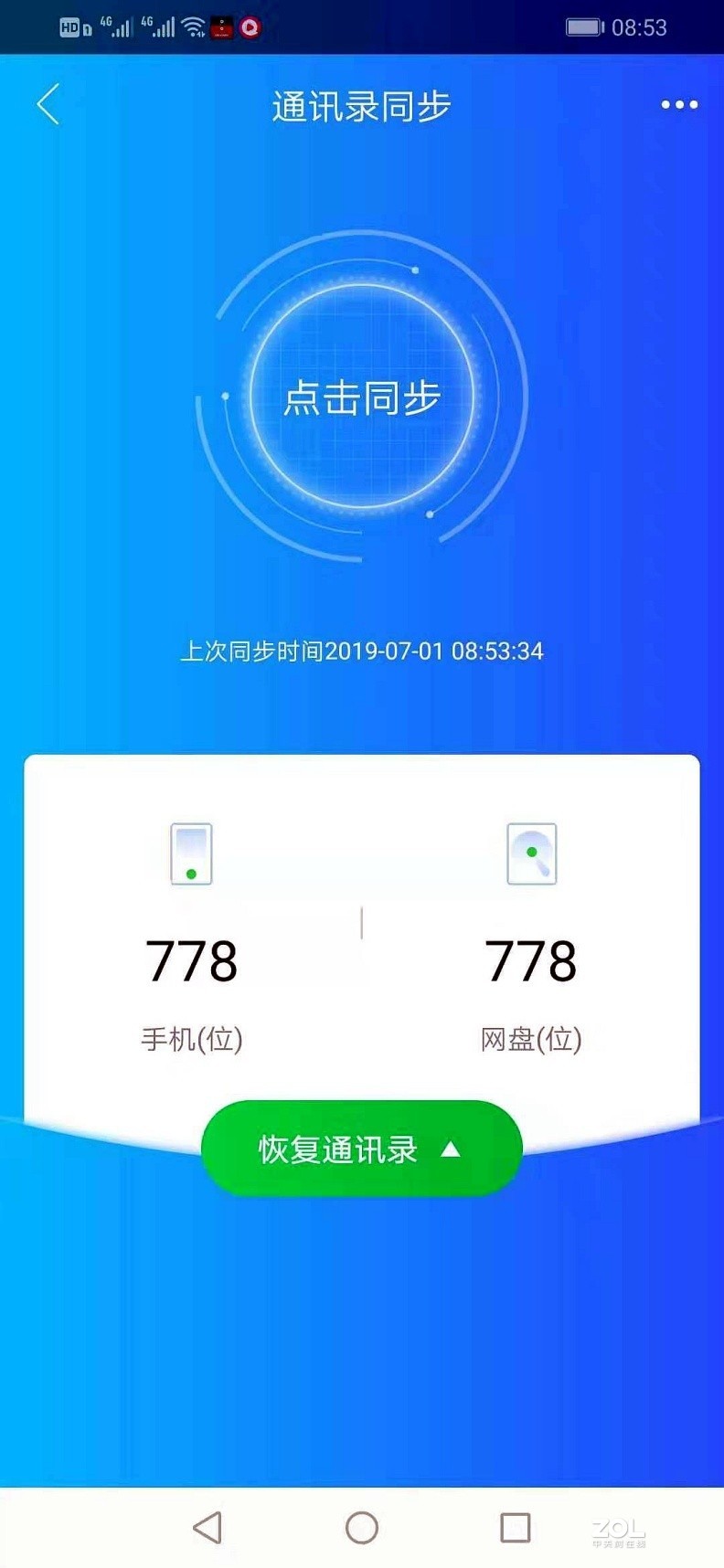Tap the HD icon in the status bar
The height and width of the screenshot is (1568, 724).
(71, 26)
